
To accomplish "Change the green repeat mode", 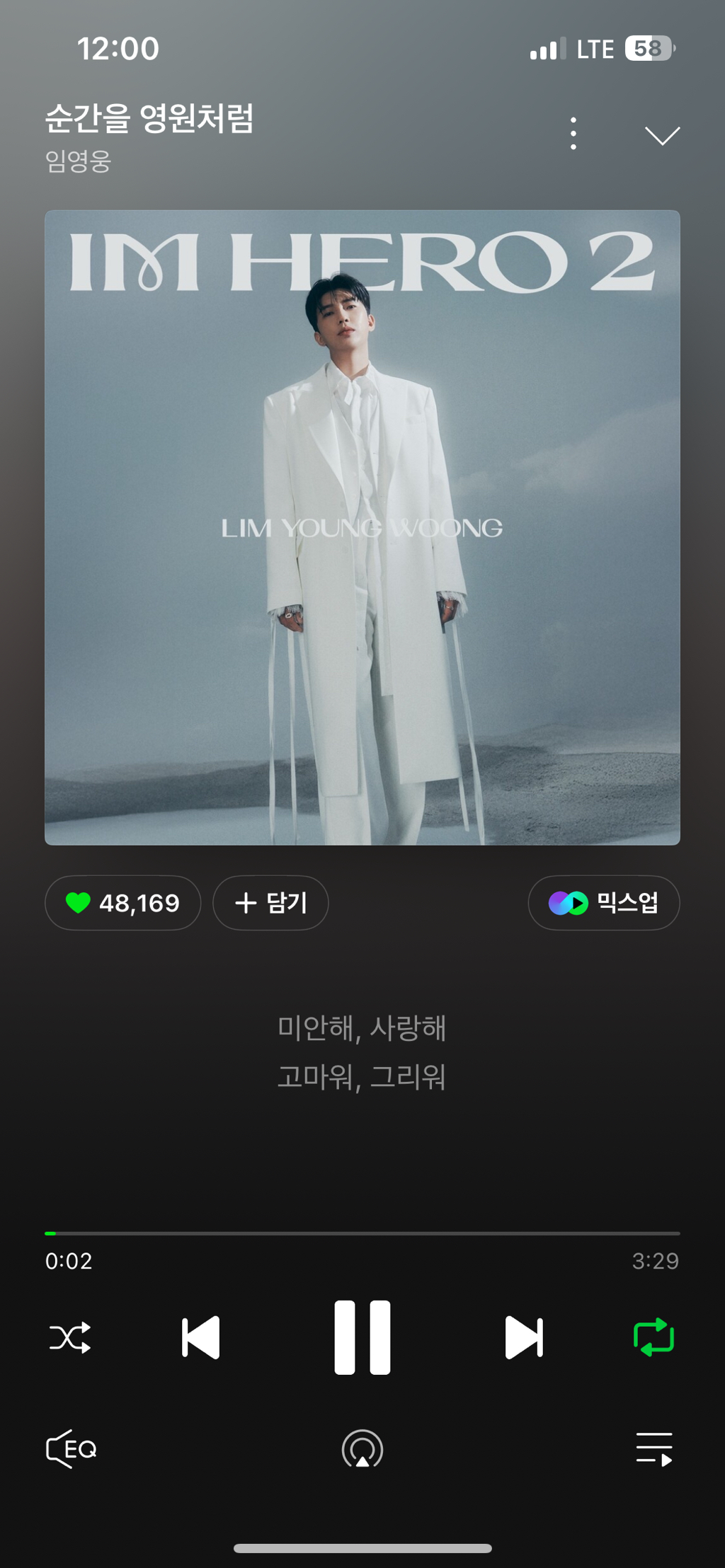I will pyautogui.click(x=653, y=1337).
